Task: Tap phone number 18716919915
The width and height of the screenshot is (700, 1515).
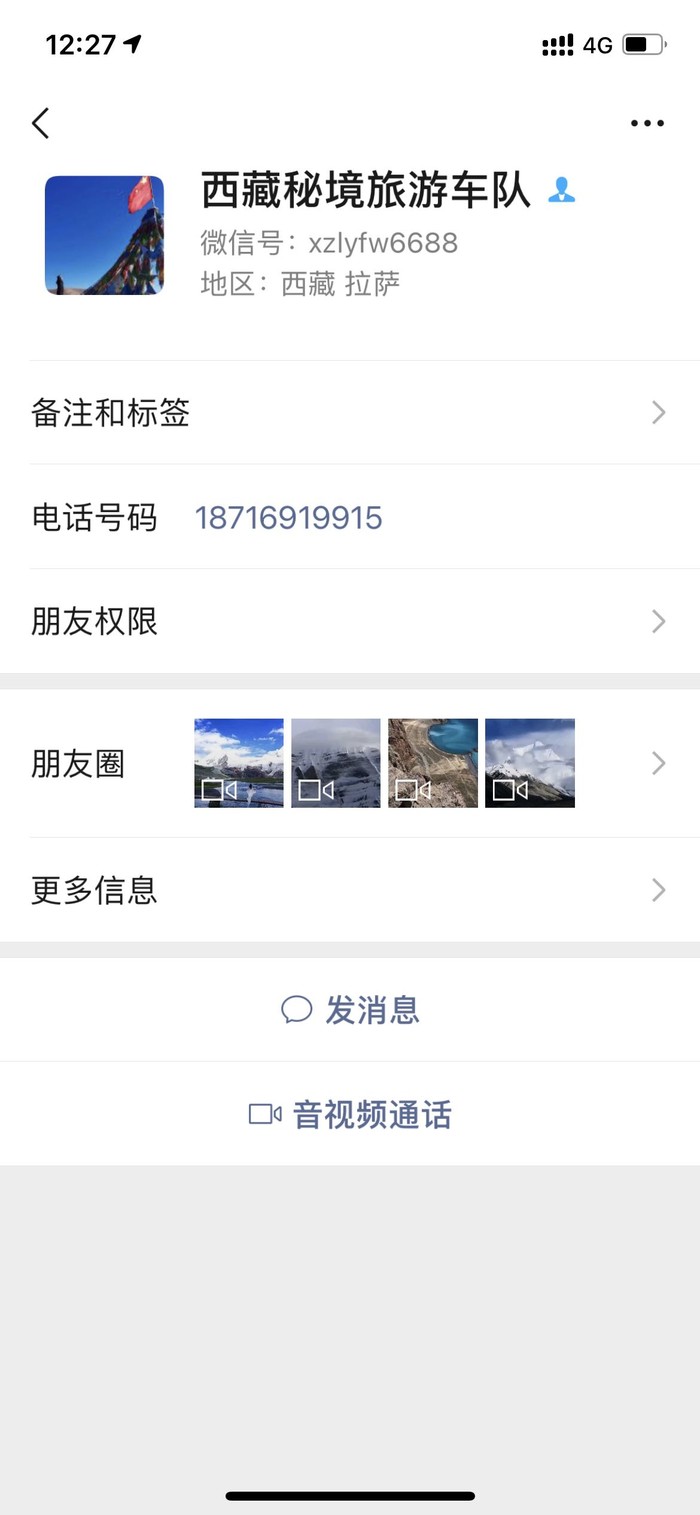Action: point(288,518)
